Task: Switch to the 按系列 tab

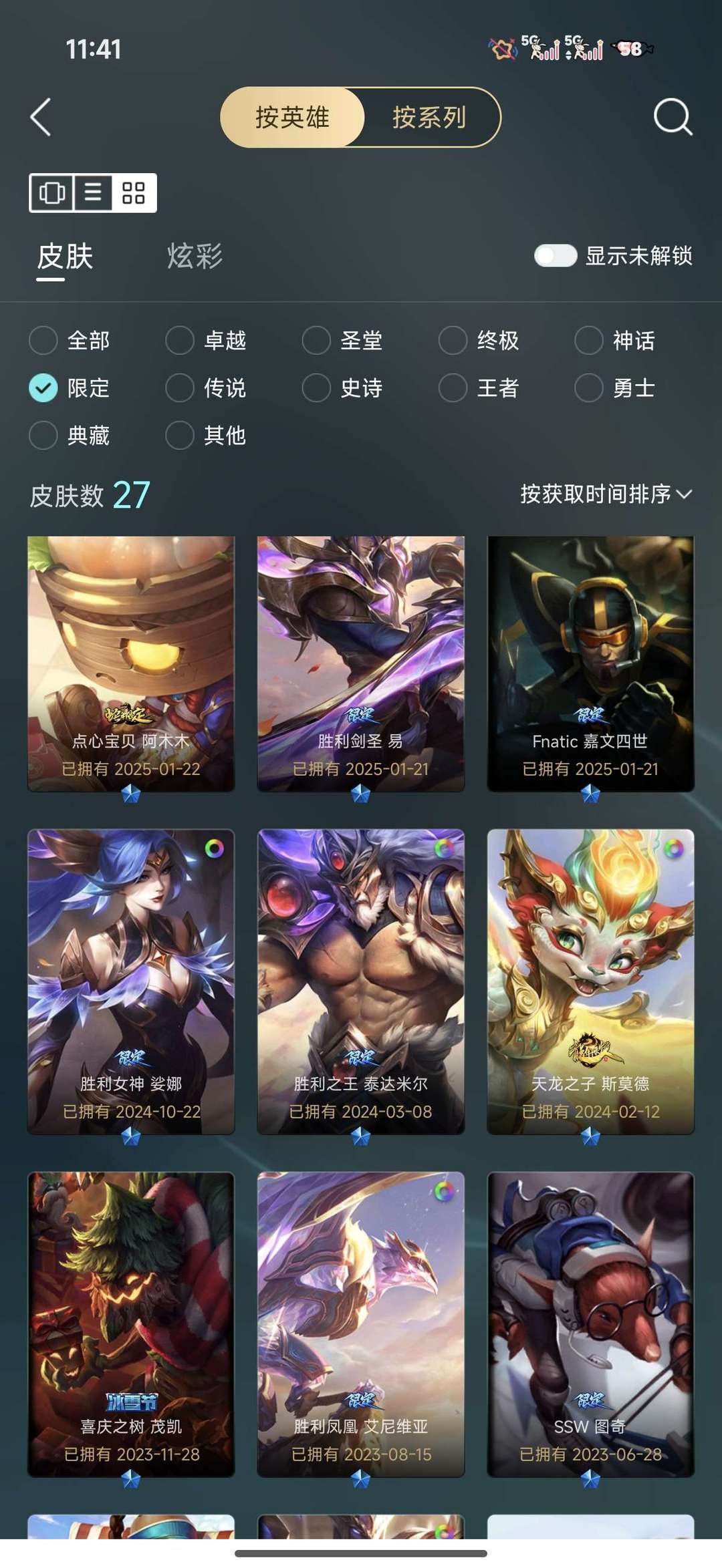Action: [x=431, y=118]
